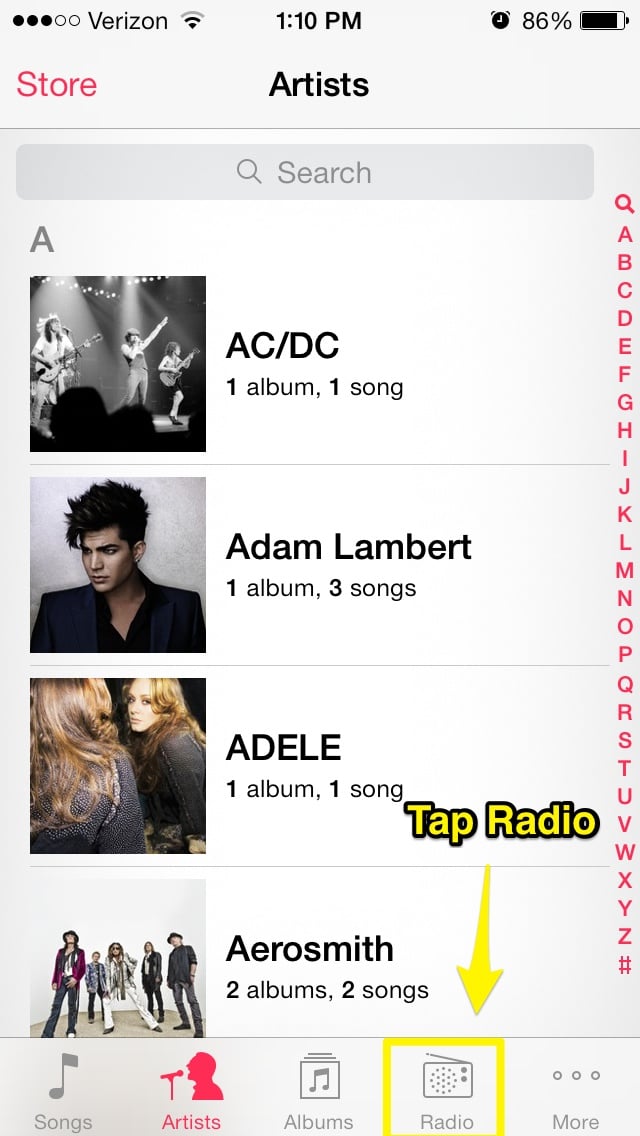This screenshot has height=1136, width=640.
Task: Open the Store link
Action: [x=57, y=85]
